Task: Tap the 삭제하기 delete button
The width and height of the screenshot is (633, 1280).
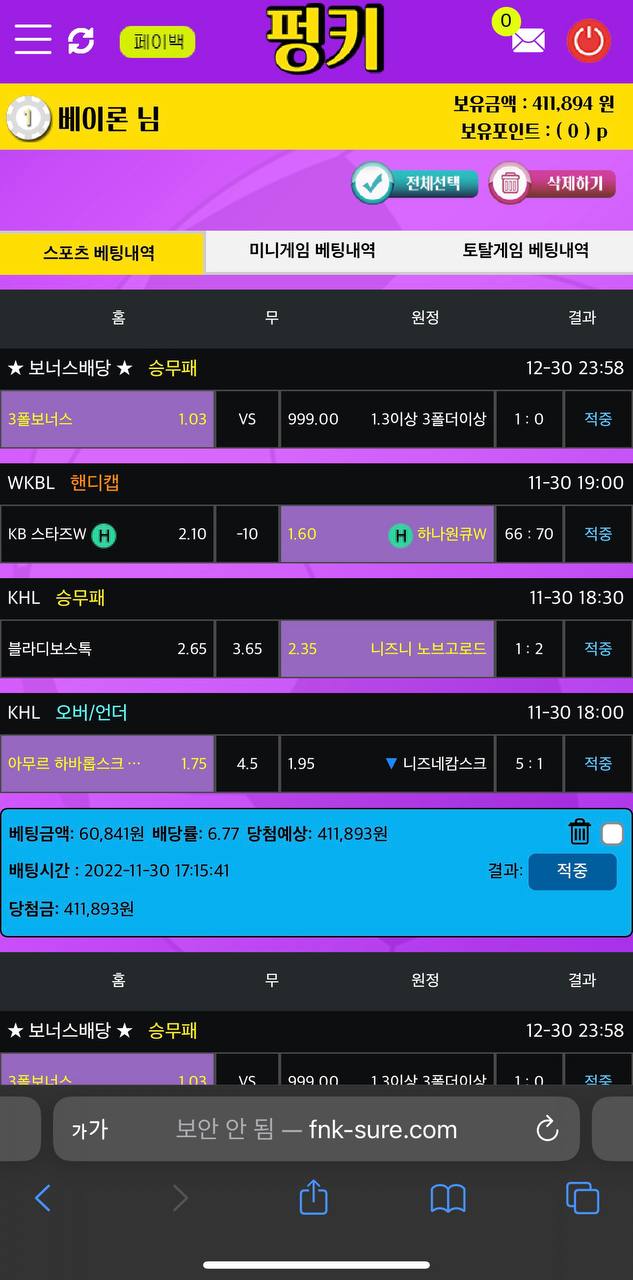Action: coord(553,183)
